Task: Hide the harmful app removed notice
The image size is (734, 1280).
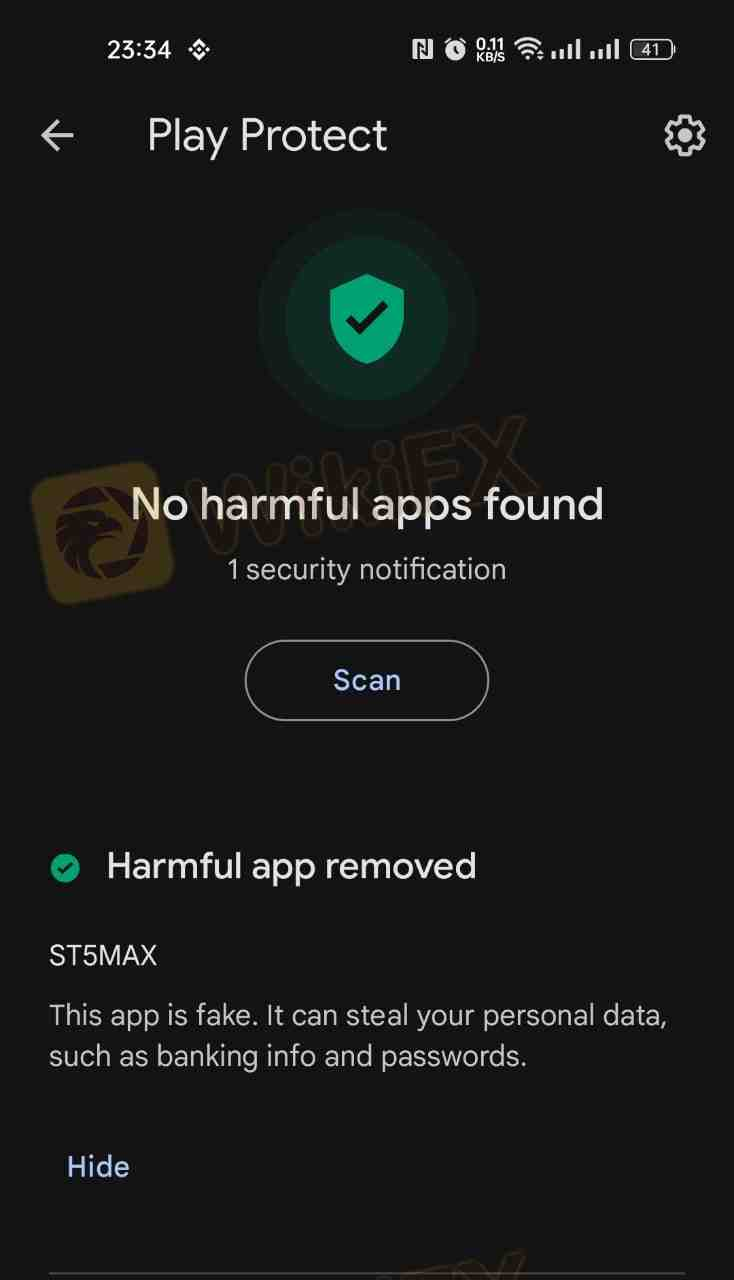Action: [x=98, y=1166]
